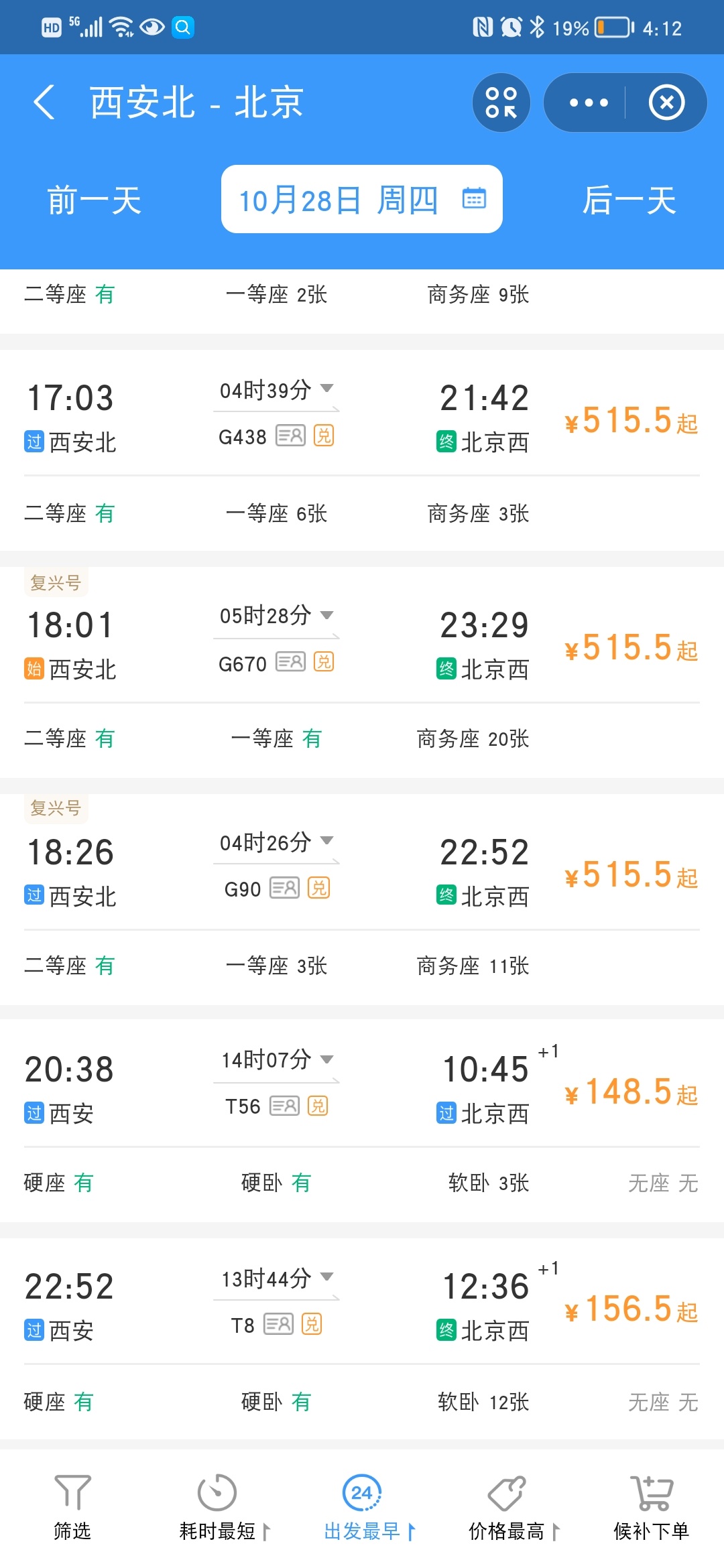
Task: Expand stop details for 04时39分 G438
Action: point(276,390)
